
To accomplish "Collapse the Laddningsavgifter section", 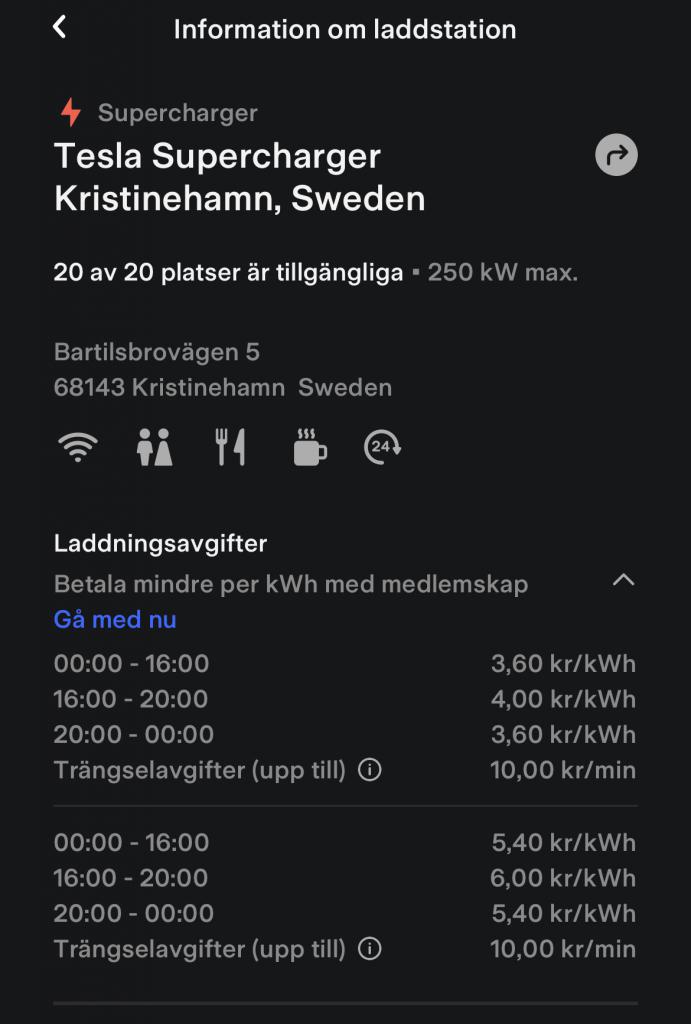I will (623, 580).
